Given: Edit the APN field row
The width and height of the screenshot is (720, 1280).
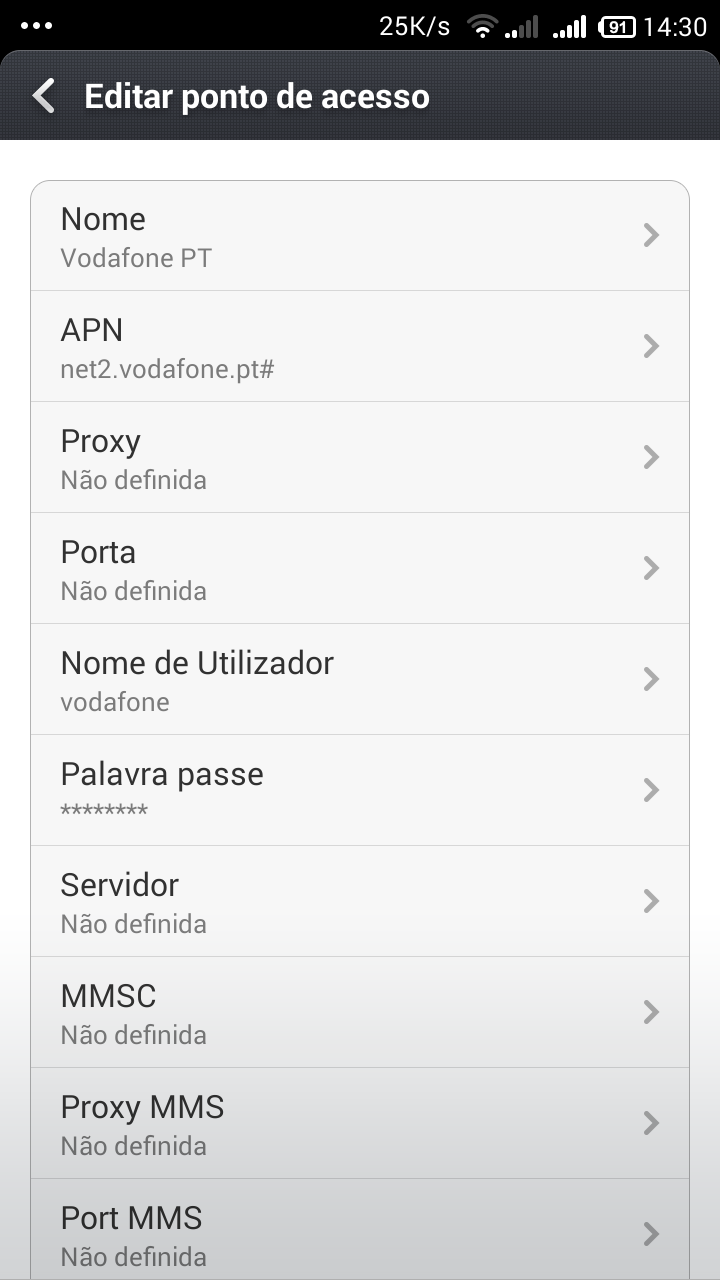Looking at the screenshot, I should pos(360,347).
